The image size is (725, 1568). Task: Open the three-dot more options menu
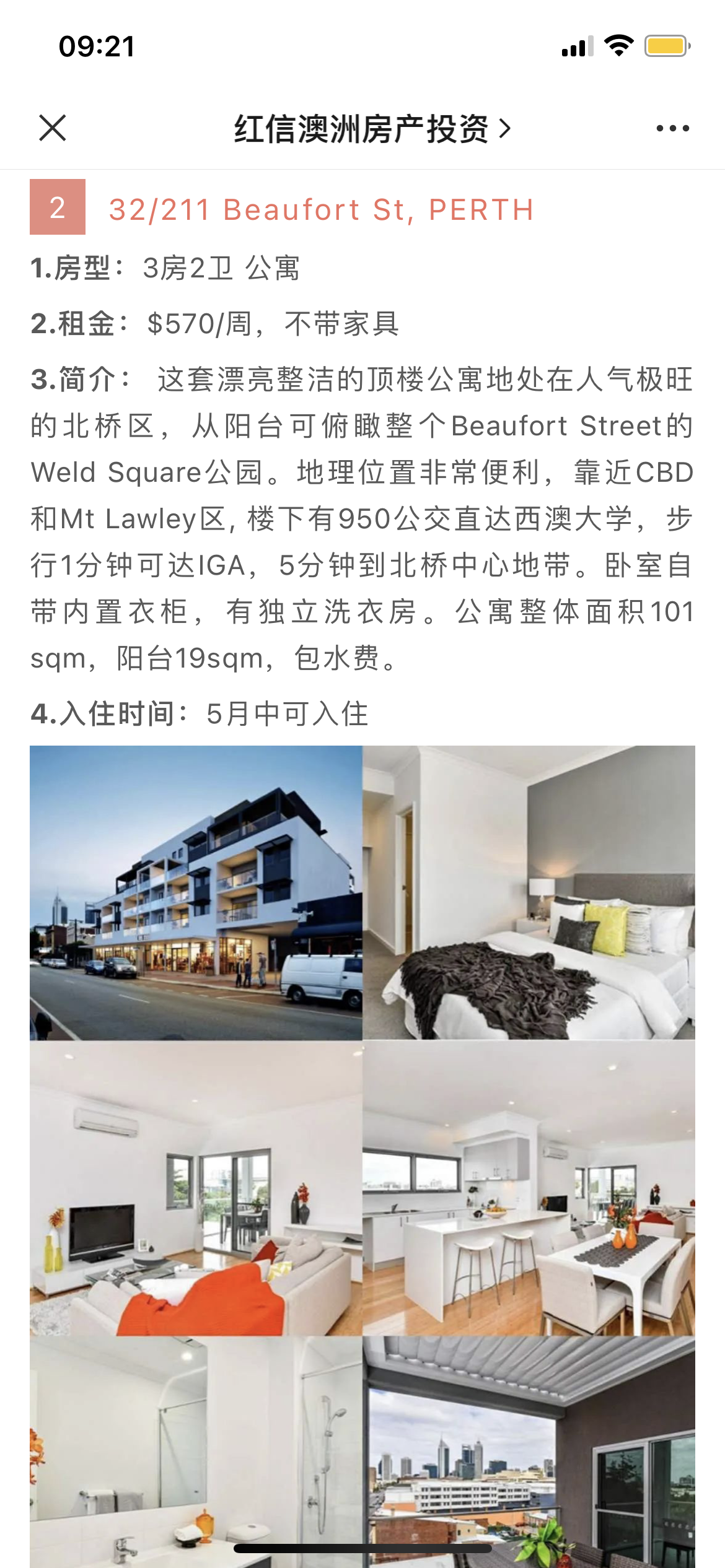[672, 128]
